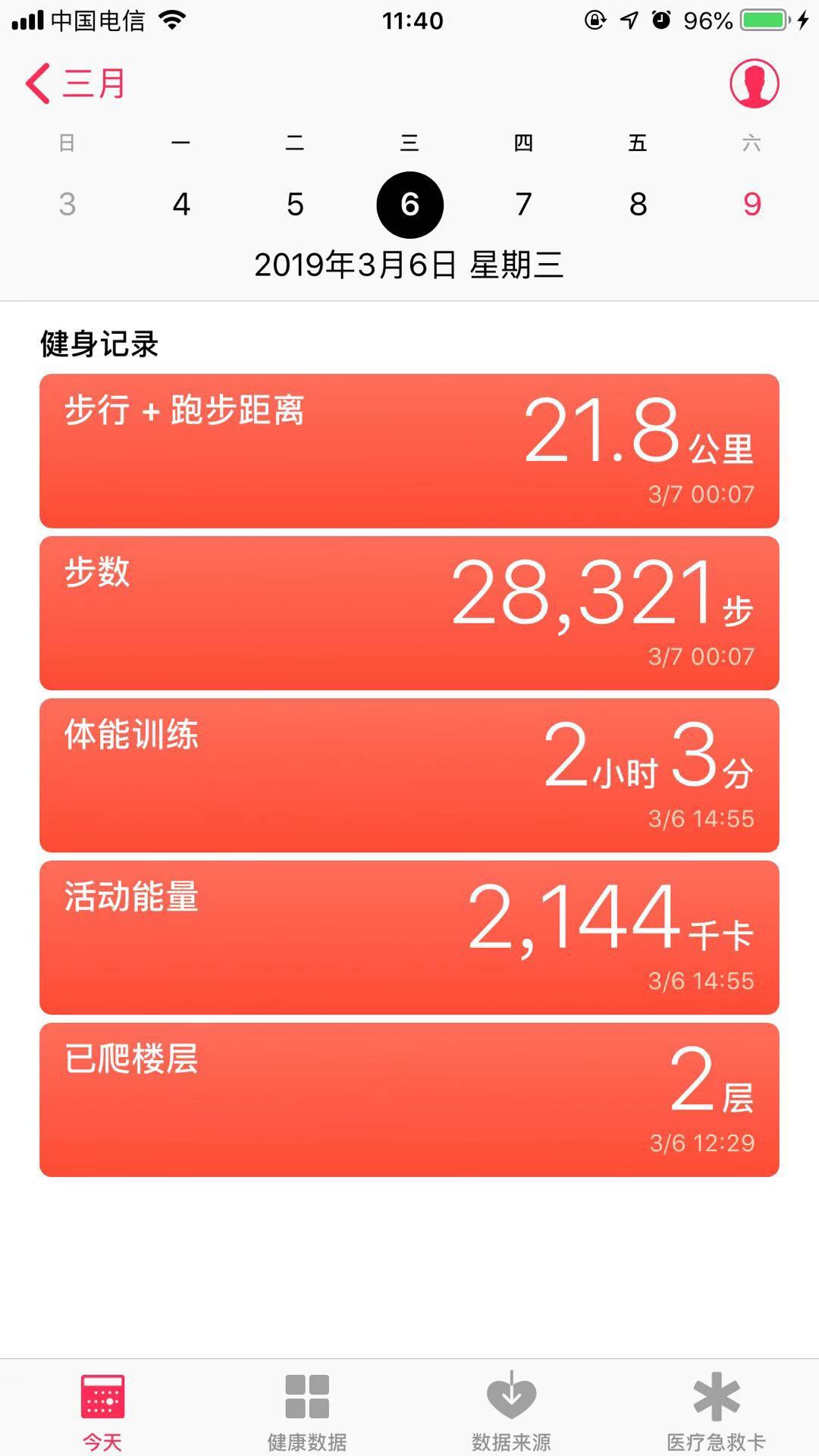Viewport: 819px width, 1456px height.
Task: Select date 9 on the calendar
Action: (751, 203)
